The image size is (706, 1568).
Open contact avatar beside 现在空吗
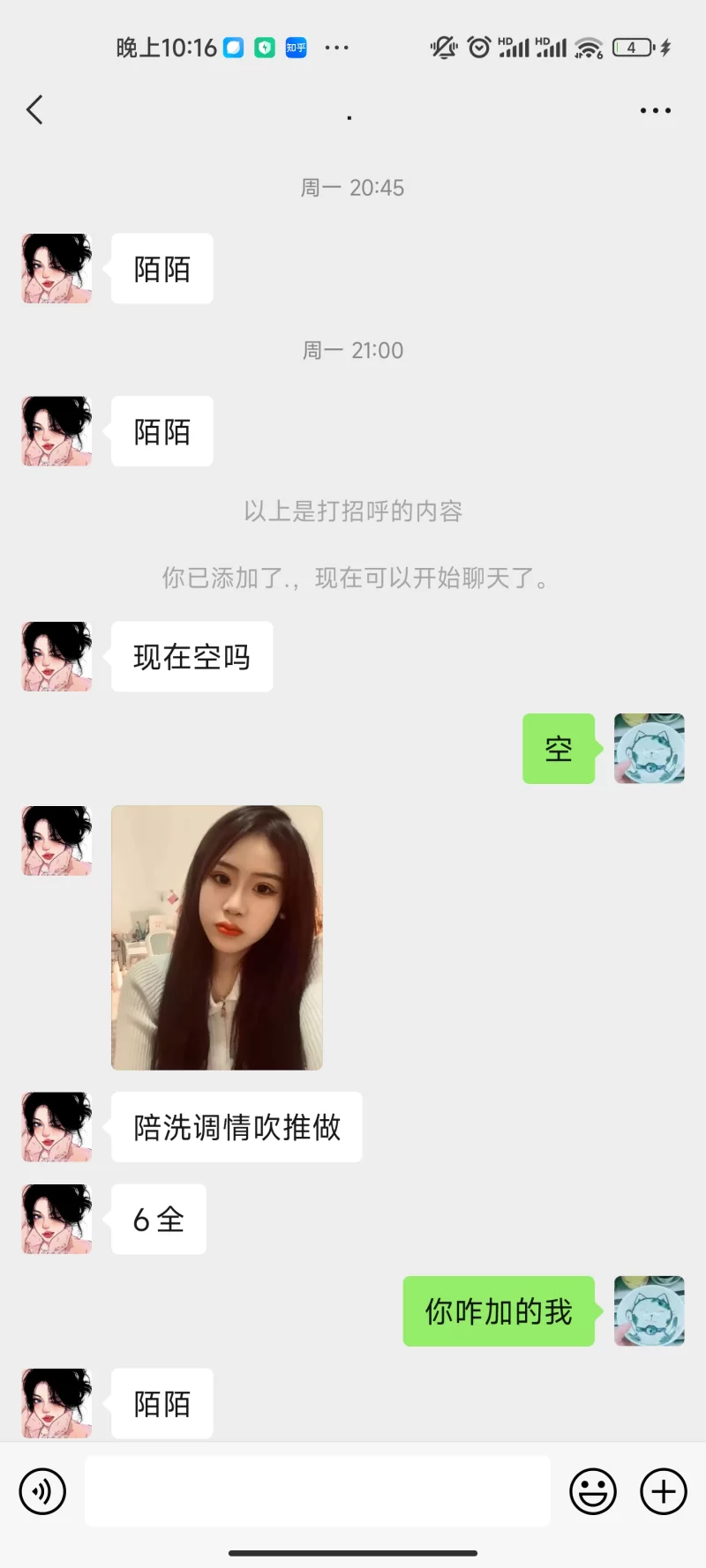[56, 656]
